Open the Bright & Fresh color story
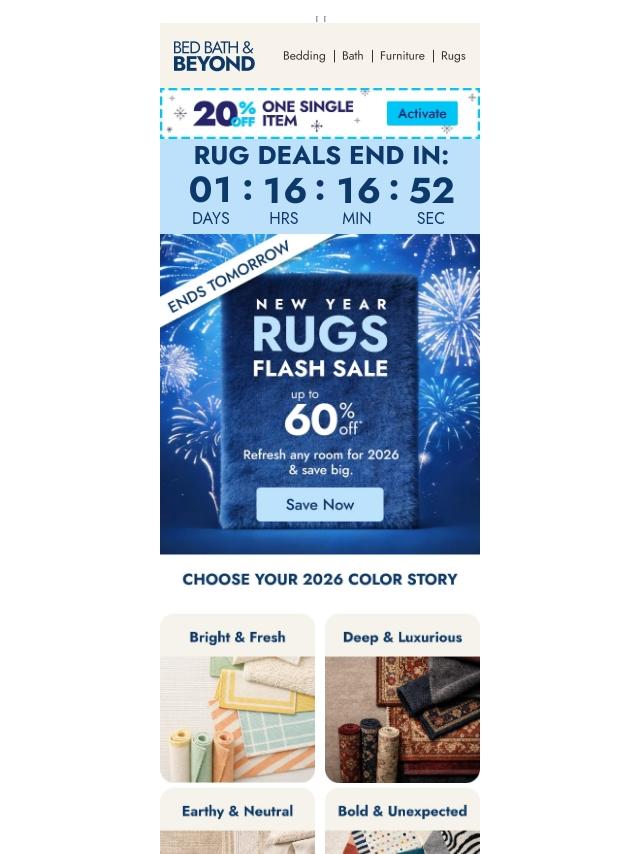640x854 pixels. 238,698
